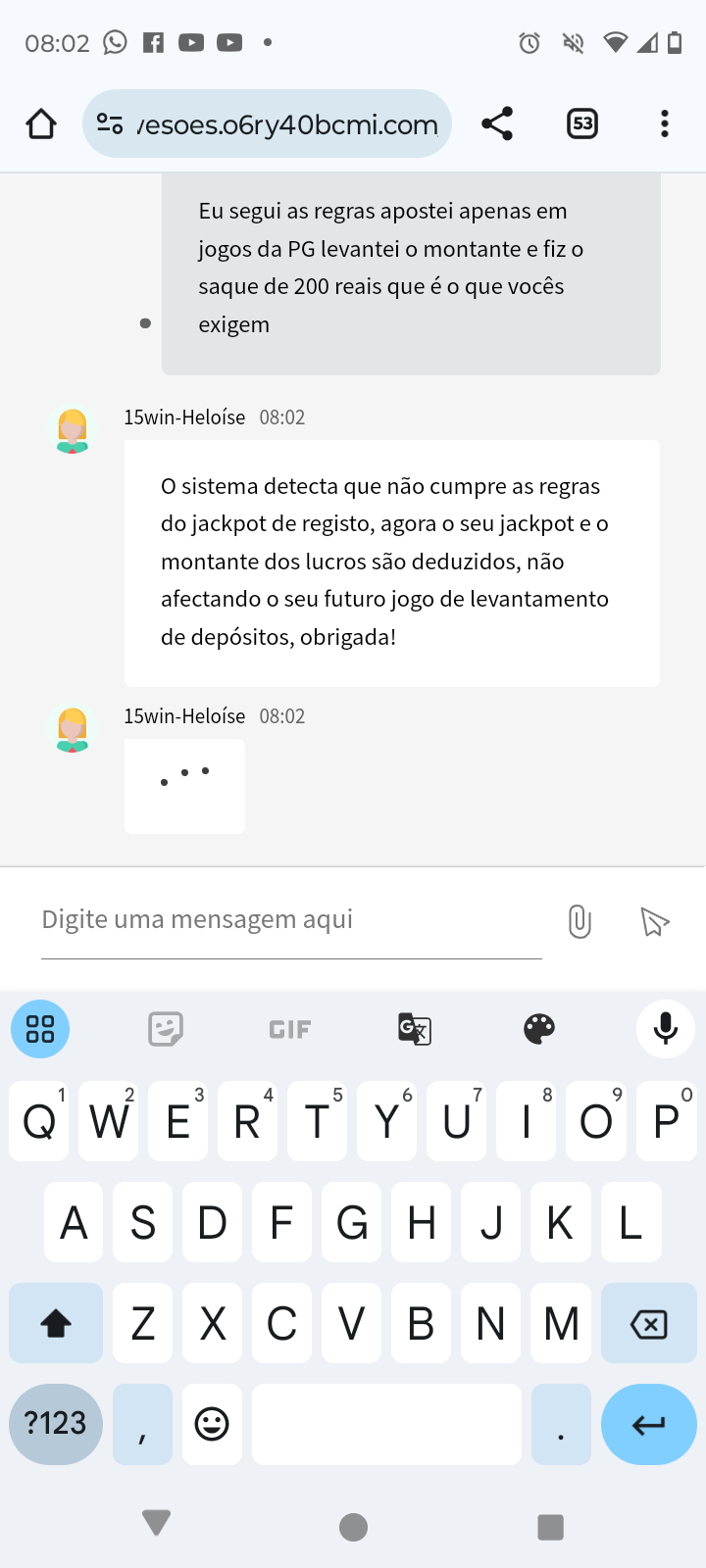
Task: Go to browser home page
Action: point(40,123)
